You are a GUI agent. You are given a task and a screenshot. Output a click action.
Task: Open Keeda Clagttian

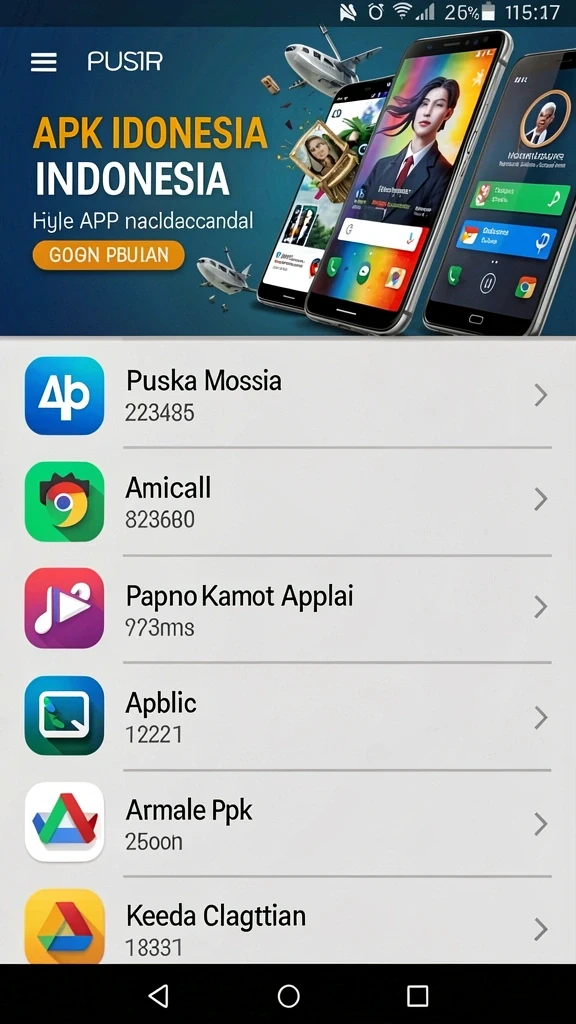click(x=288, y=921)
